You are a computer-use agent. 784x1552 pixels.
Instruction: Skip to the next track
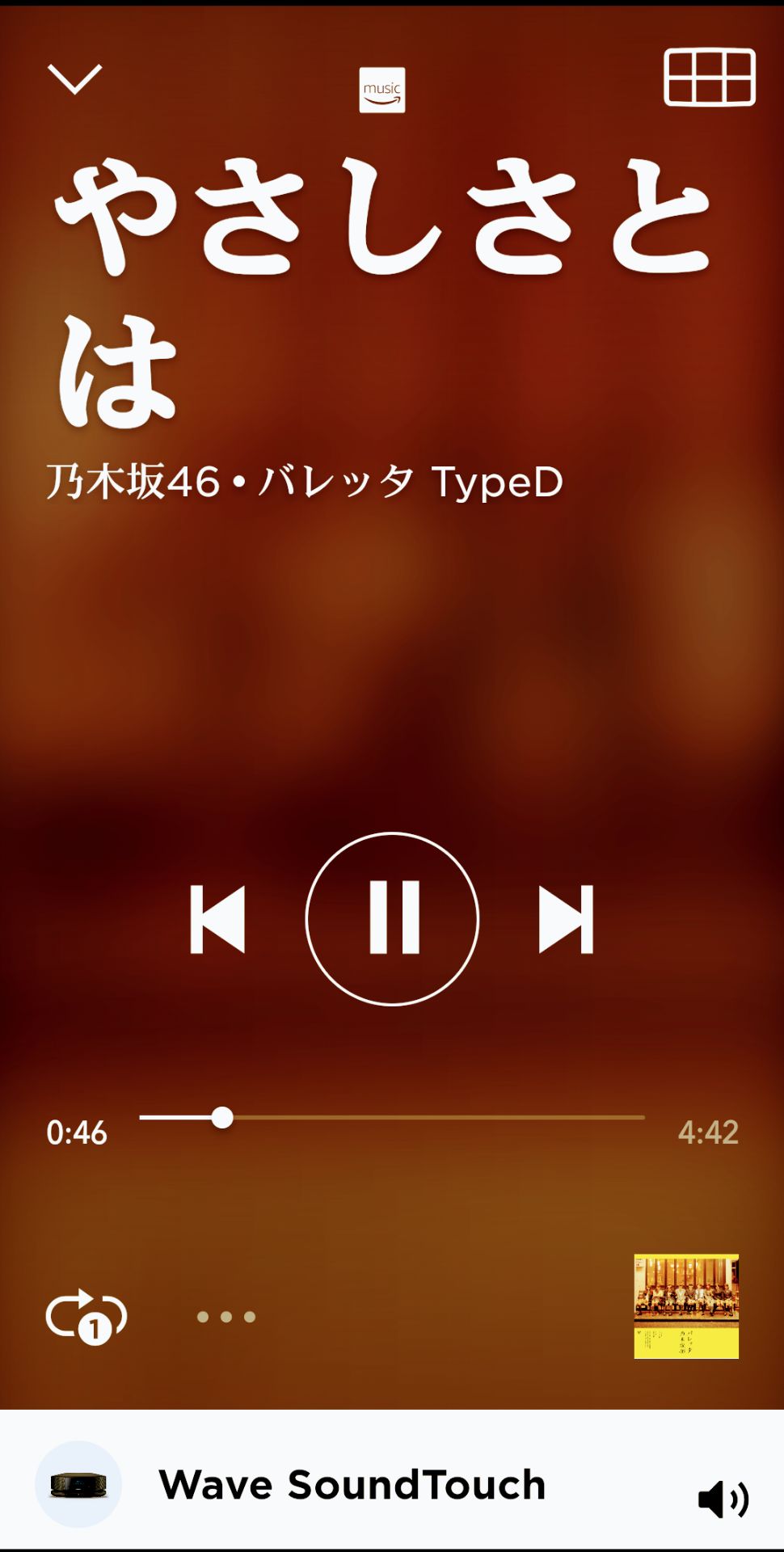566,917
